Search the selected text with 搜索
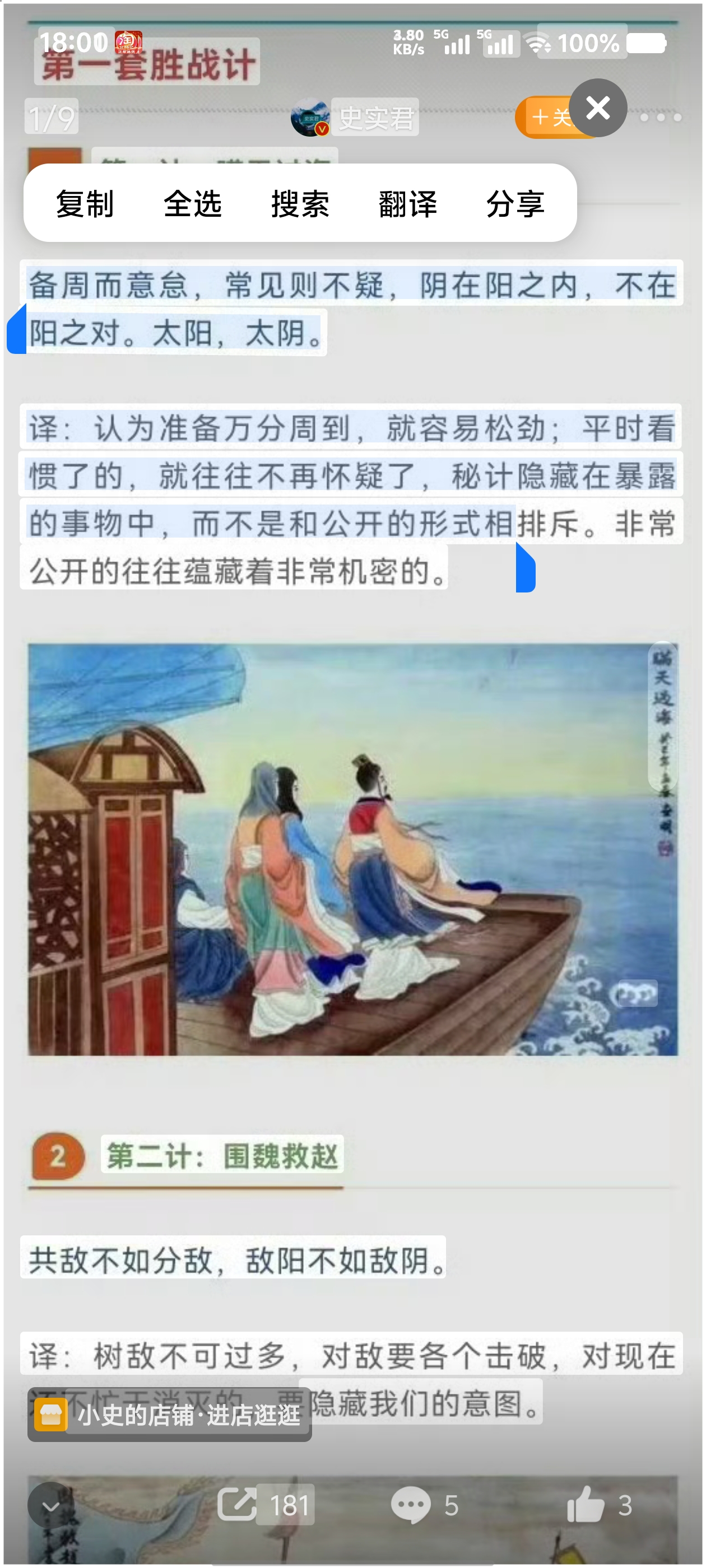Viewport: 706px width, 1568px height. point(300,203)
